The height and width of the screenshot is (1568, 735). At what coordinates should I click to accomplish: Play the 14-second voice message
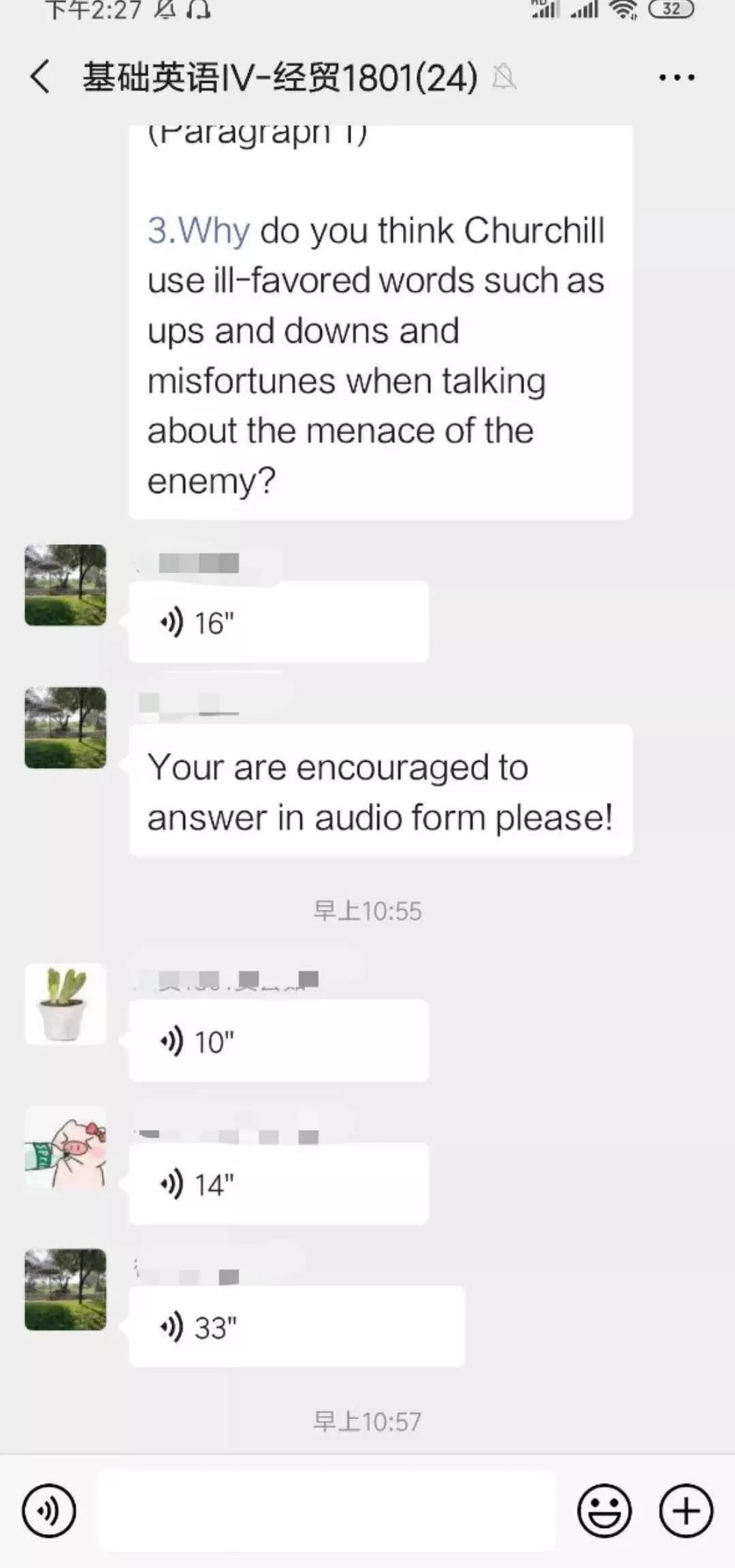pos(278,1184)
